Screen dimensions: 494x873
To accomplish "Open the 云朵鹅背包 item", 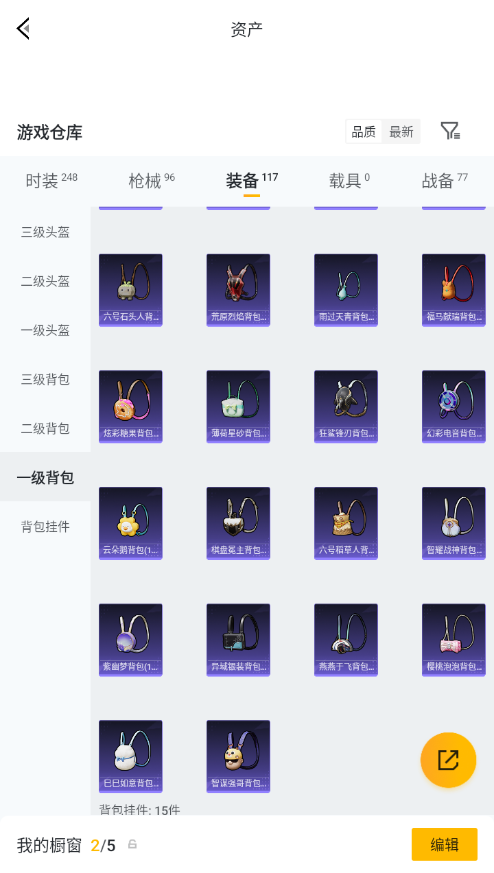I will [130, 523].
